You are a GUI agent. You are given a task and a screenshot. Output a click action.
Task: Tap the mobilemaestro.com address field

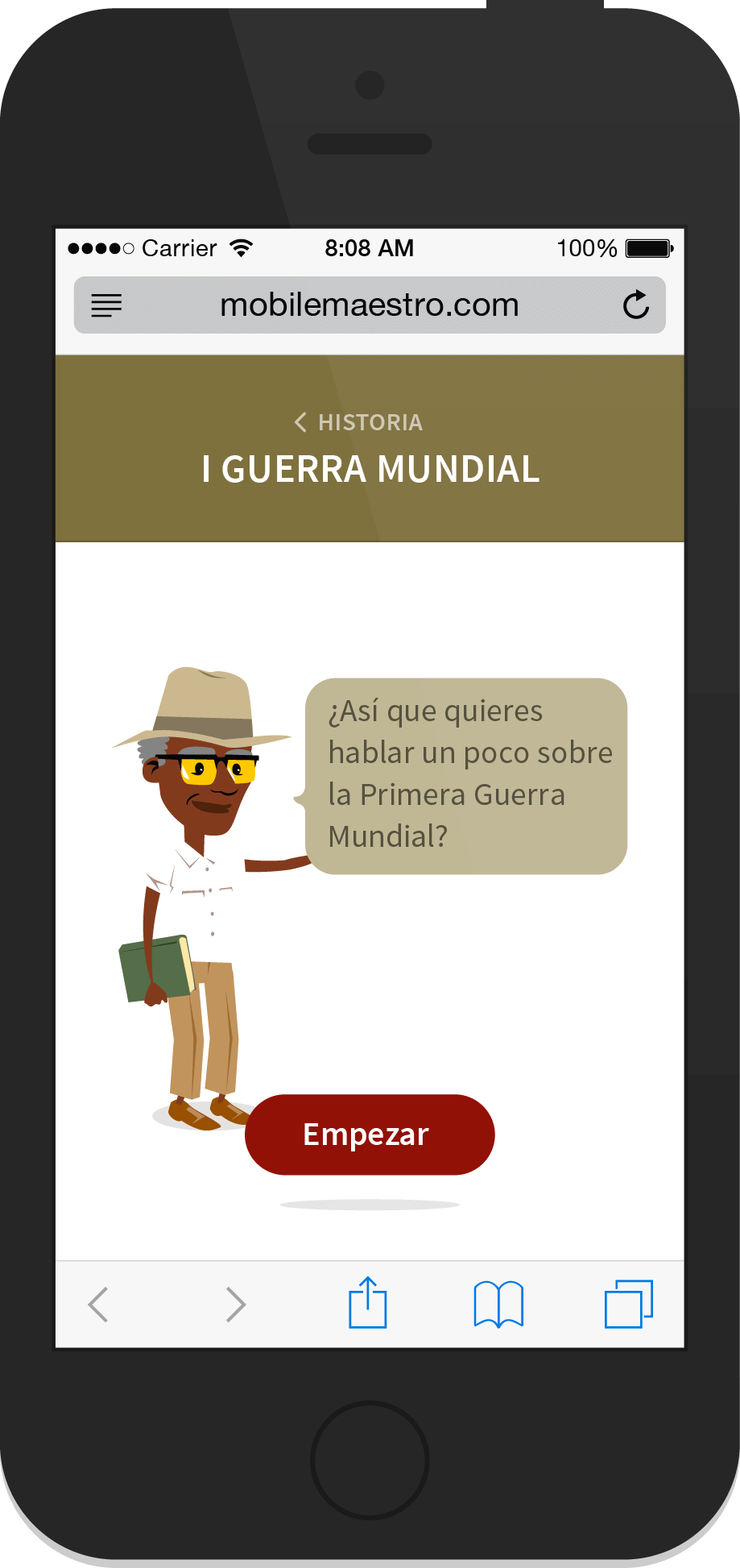click(x=370, y=305)
